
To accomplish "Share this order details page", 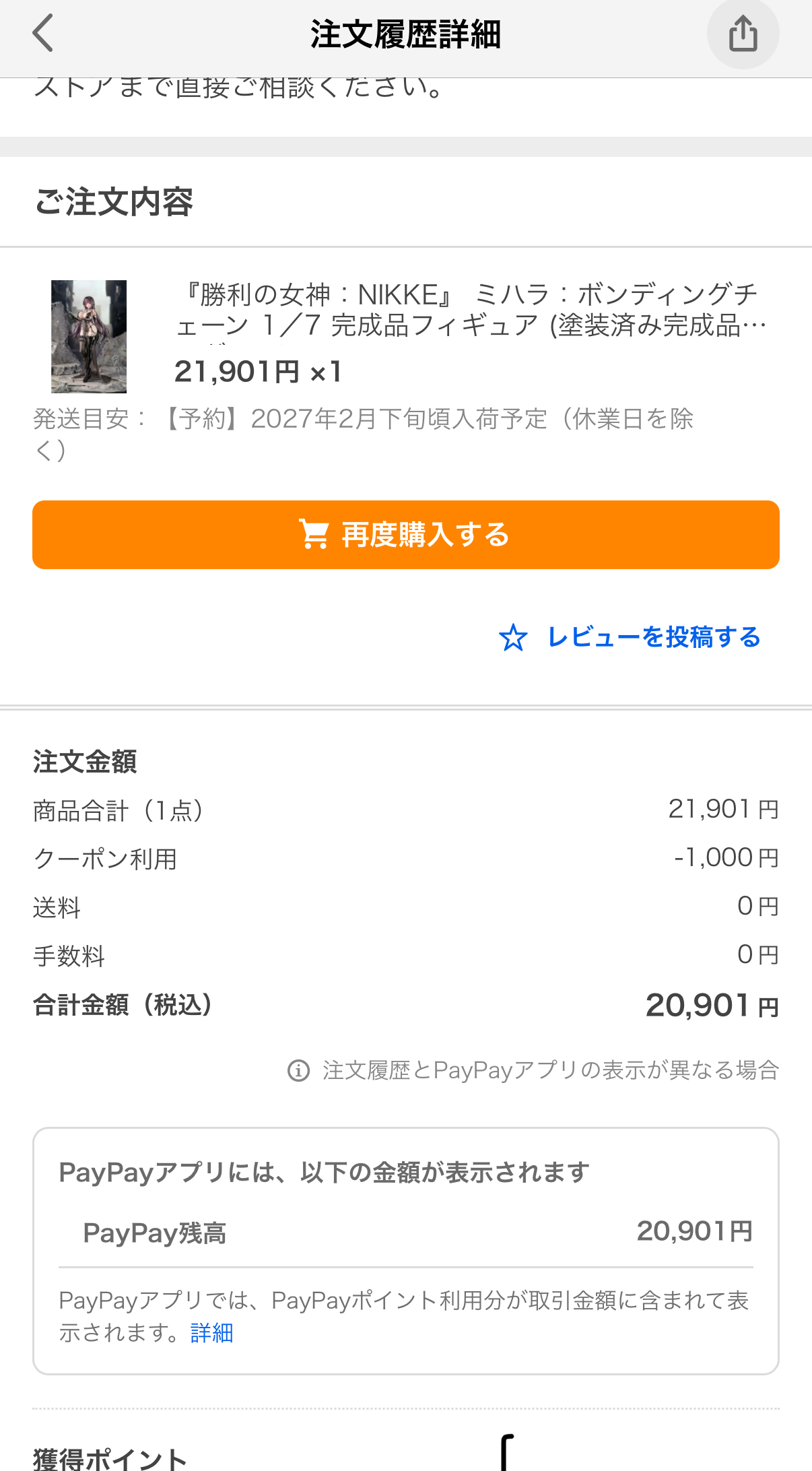I will [743, 34].
